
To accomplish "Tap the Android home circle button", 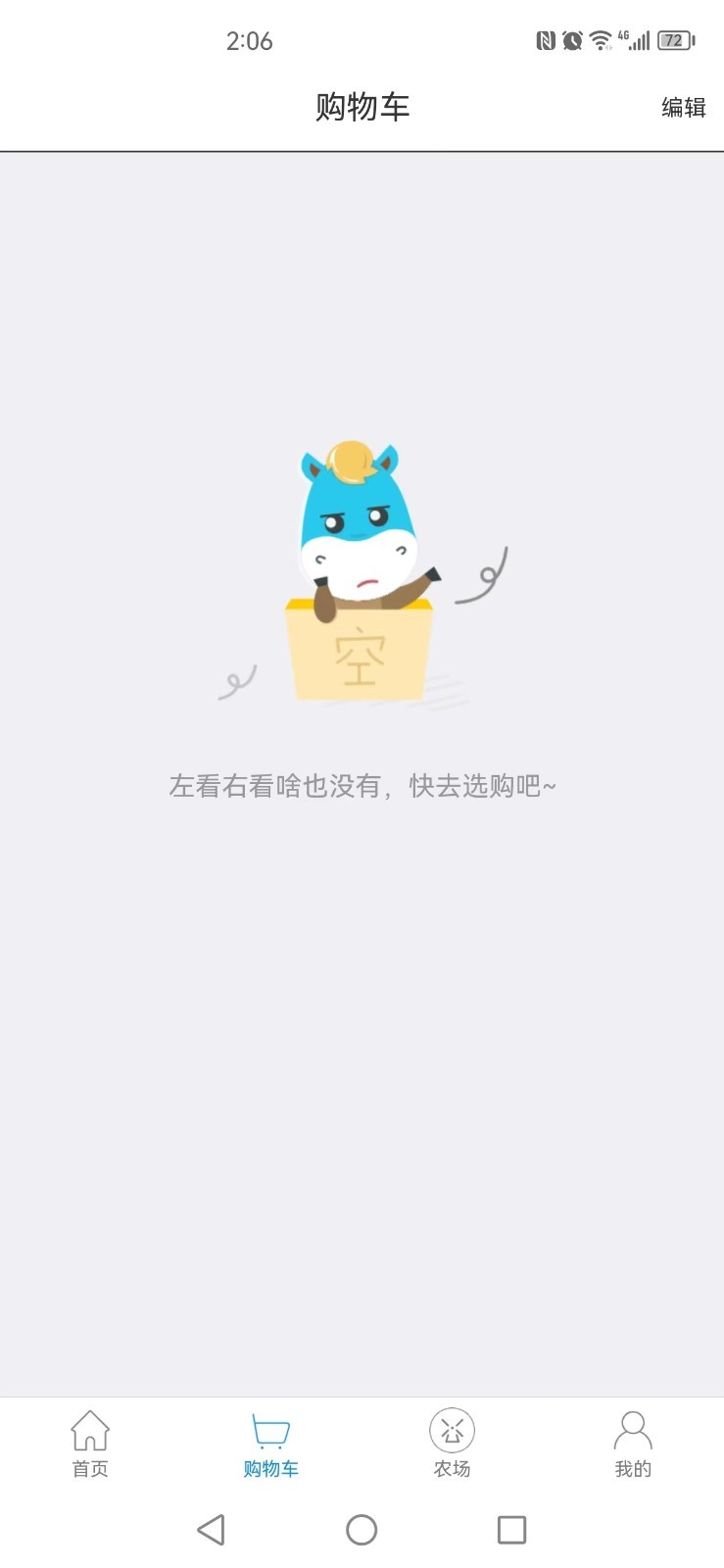I will point(362,1529).
